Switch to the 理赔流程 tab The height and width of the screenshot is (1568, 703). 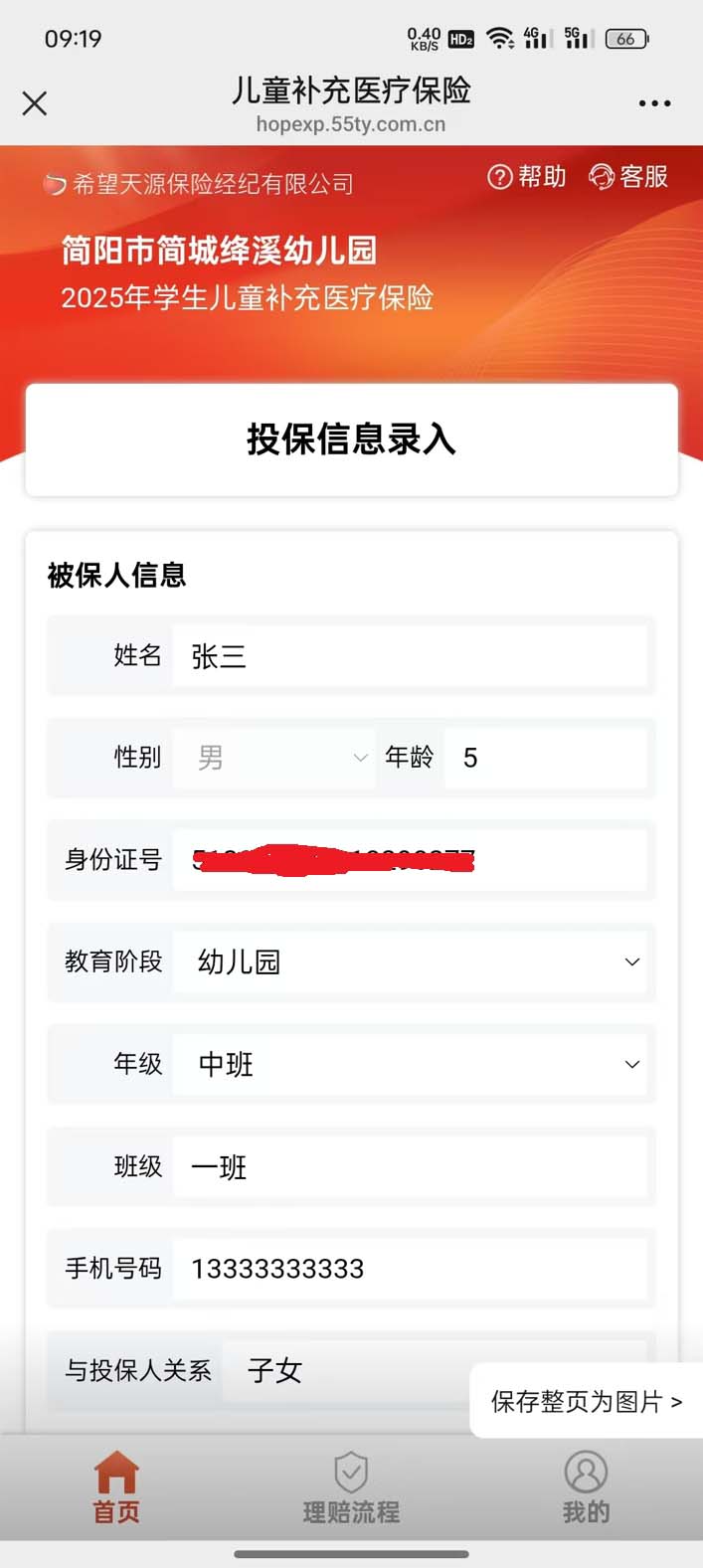point(351,1488)
